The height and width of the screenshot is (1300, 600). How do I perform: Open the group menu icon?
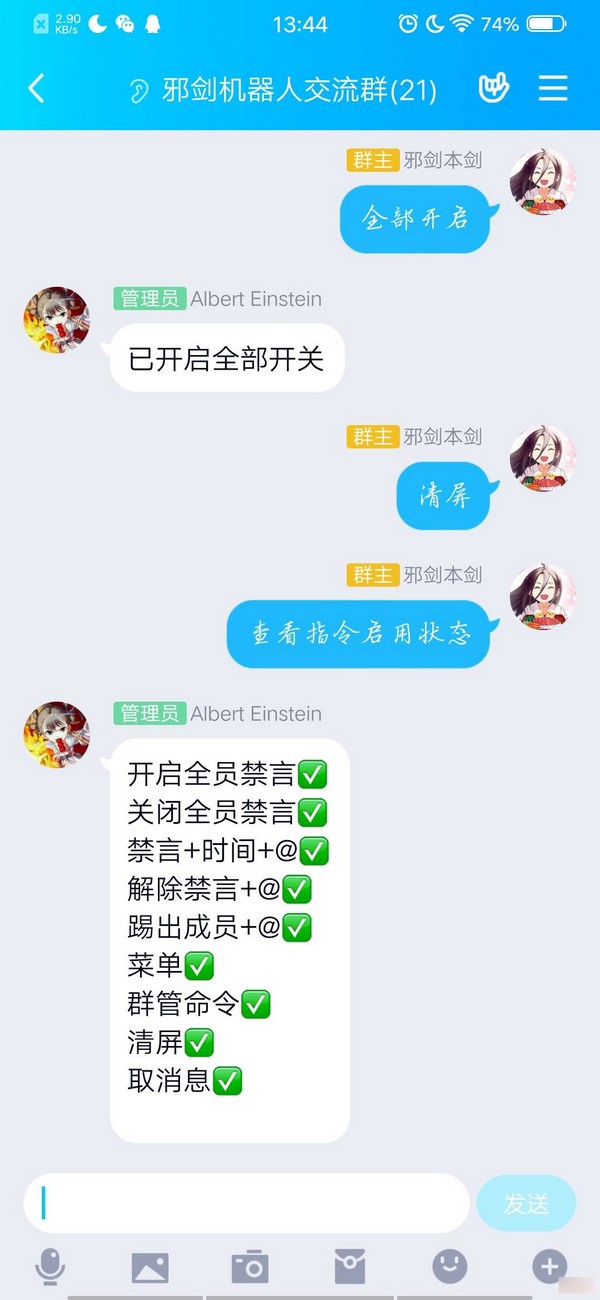coord(553,89)
